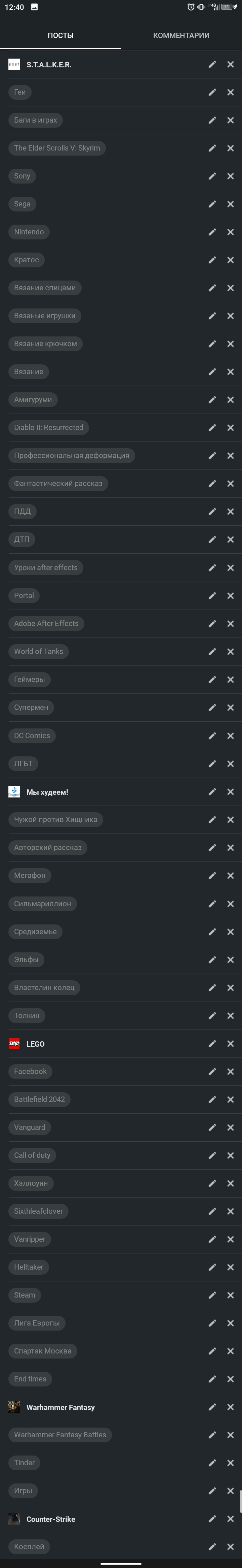The image size is (242, 1568).
Task: Remove the Diablo II: Resurrected tag
Action: click(x=231, y=427)
